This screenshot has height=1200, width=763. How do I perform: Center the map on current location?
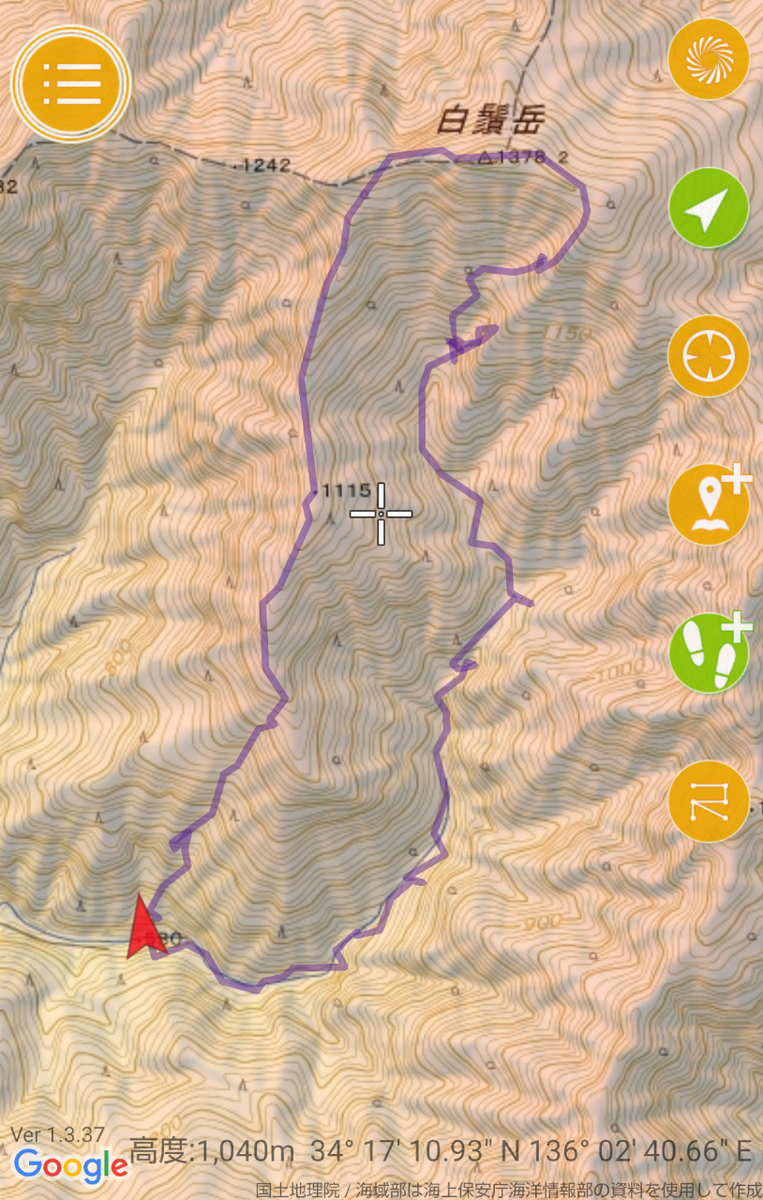[x=709, y=208]
